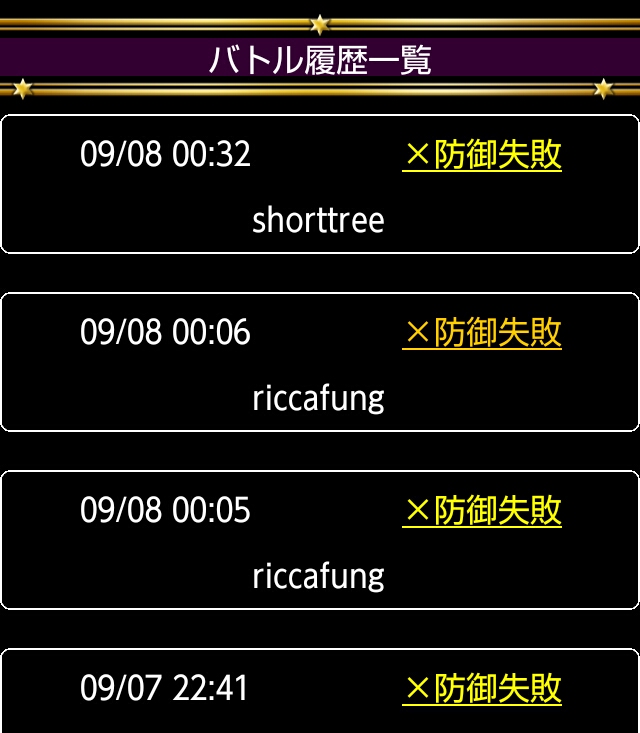Open 防御失敗 link for 09/08 00:06 battle

[x=482, y=333]
